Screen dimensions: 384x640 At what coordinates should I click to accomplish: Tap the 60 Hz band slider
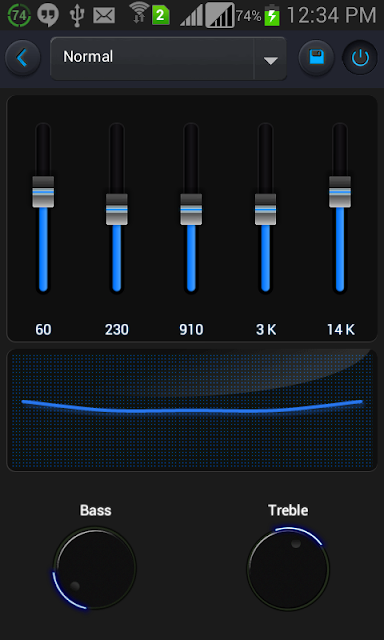[43, 208]
